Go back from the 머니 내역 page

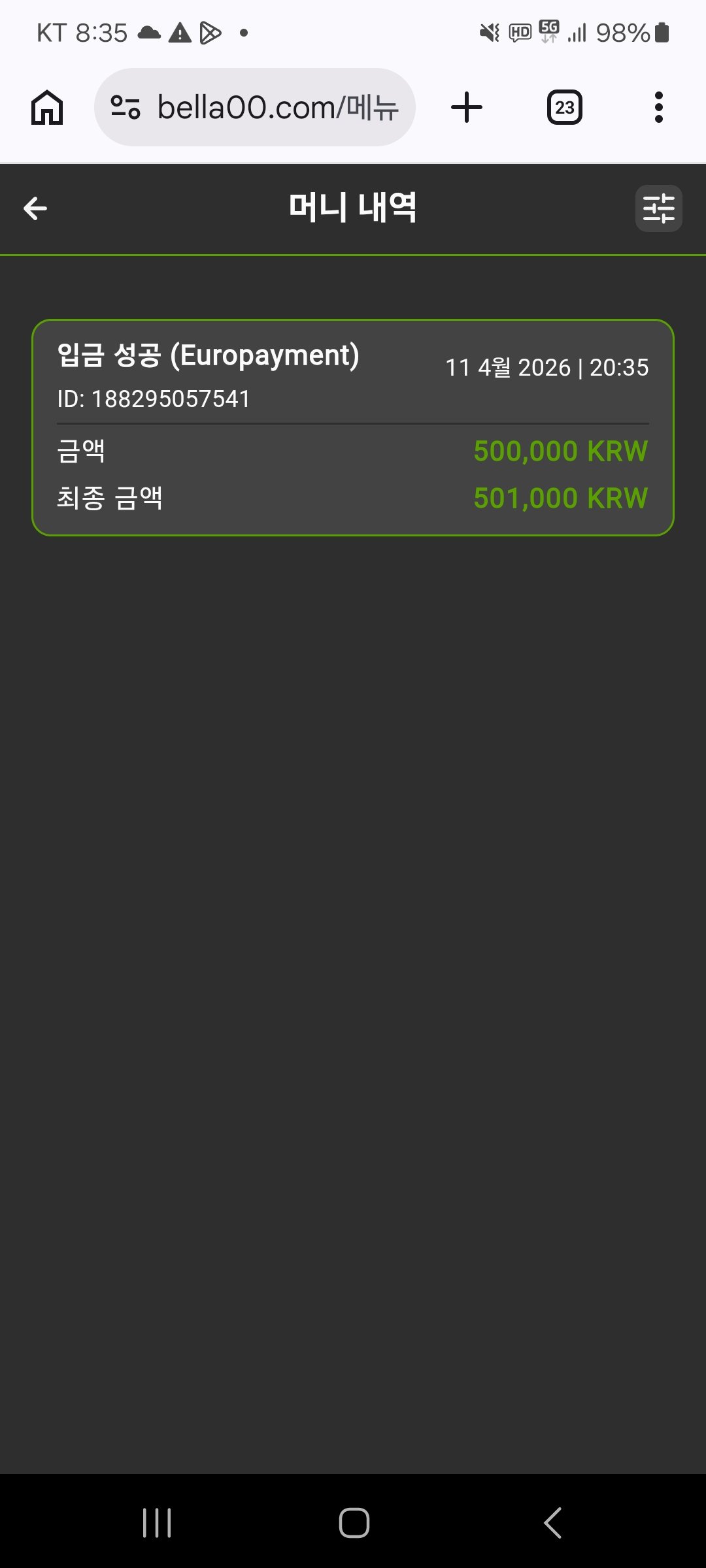35,208
